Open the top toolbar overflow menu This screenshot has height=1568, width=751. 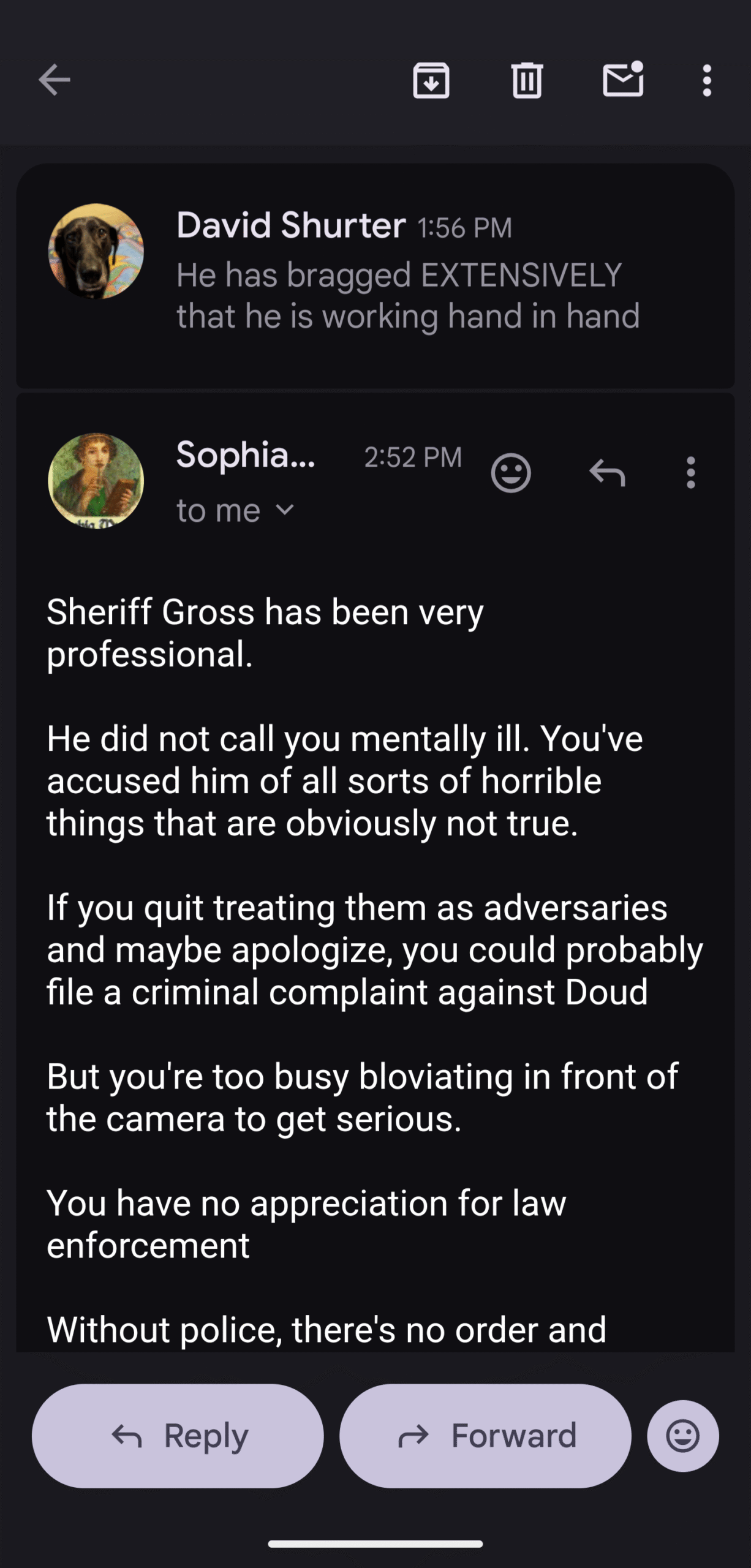point(707,80)
